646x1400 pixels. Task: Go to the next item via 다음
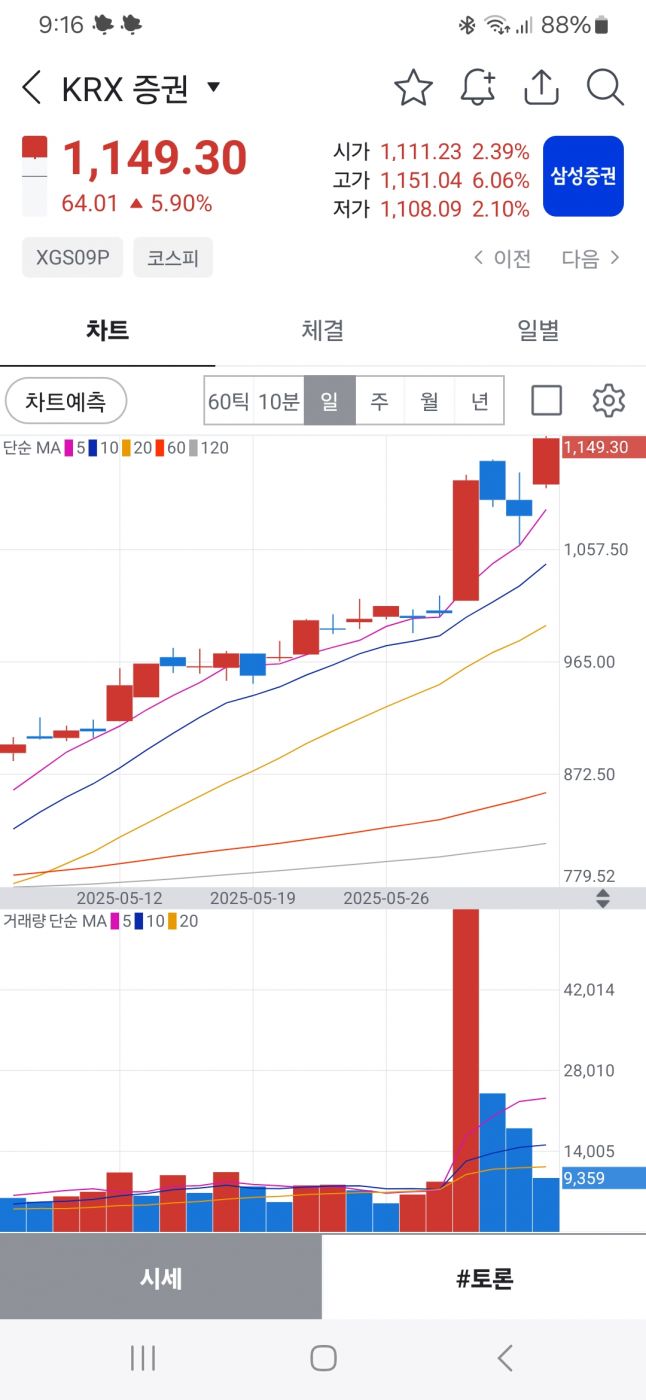(590, 259)
